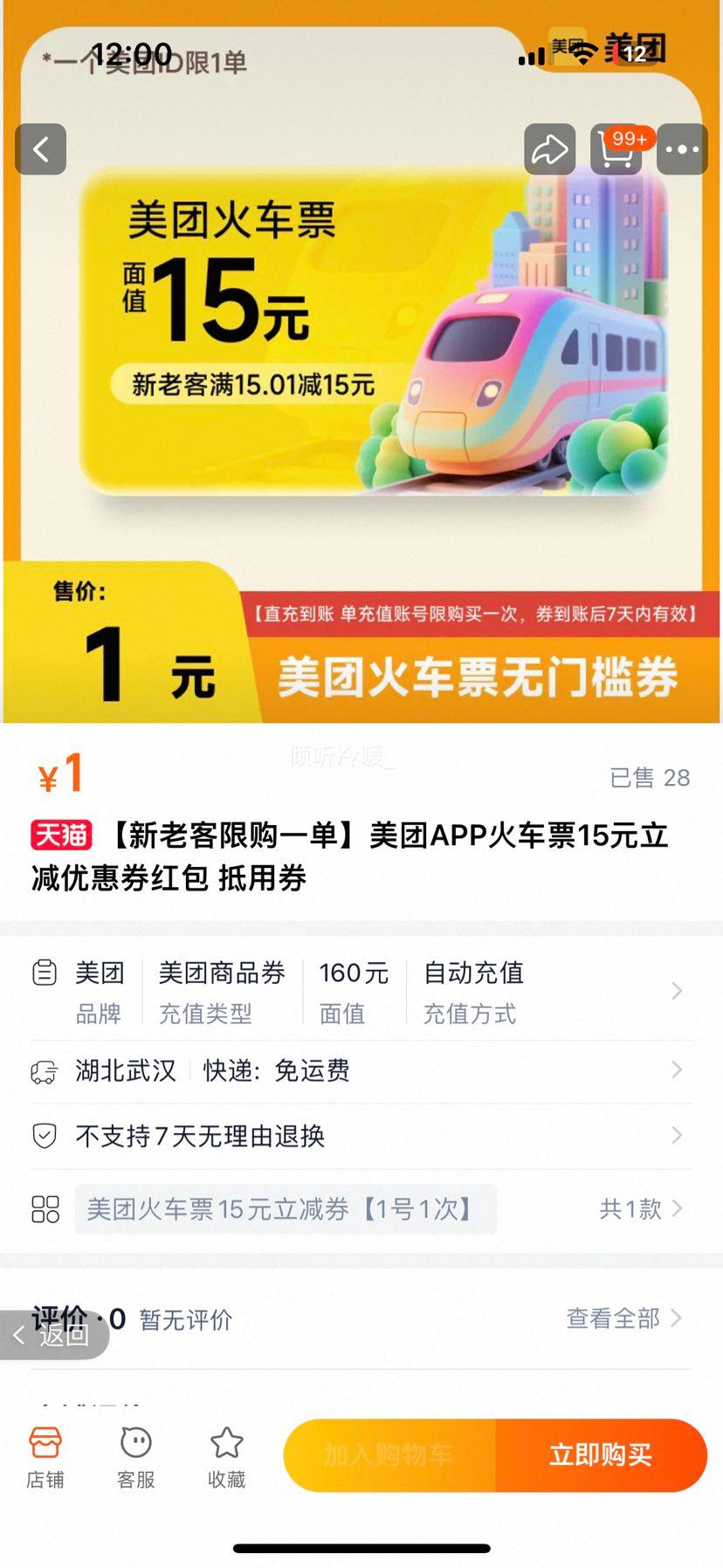The width and height of the screenshot is (723, 1568).
Task: Open the shopping cart with 99+ badge
Action: (x=616, y=150)
